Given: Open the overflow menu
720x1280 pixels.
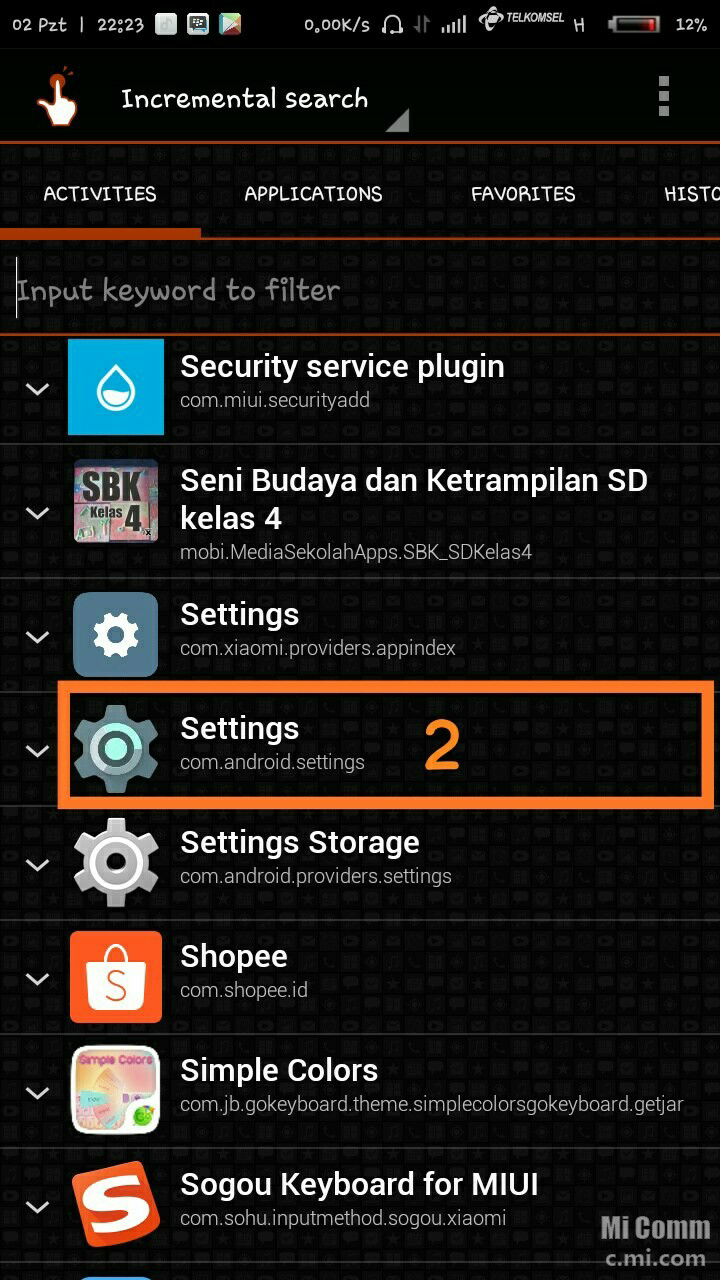Looking at the screenshot, I should (x=663, y=97).
